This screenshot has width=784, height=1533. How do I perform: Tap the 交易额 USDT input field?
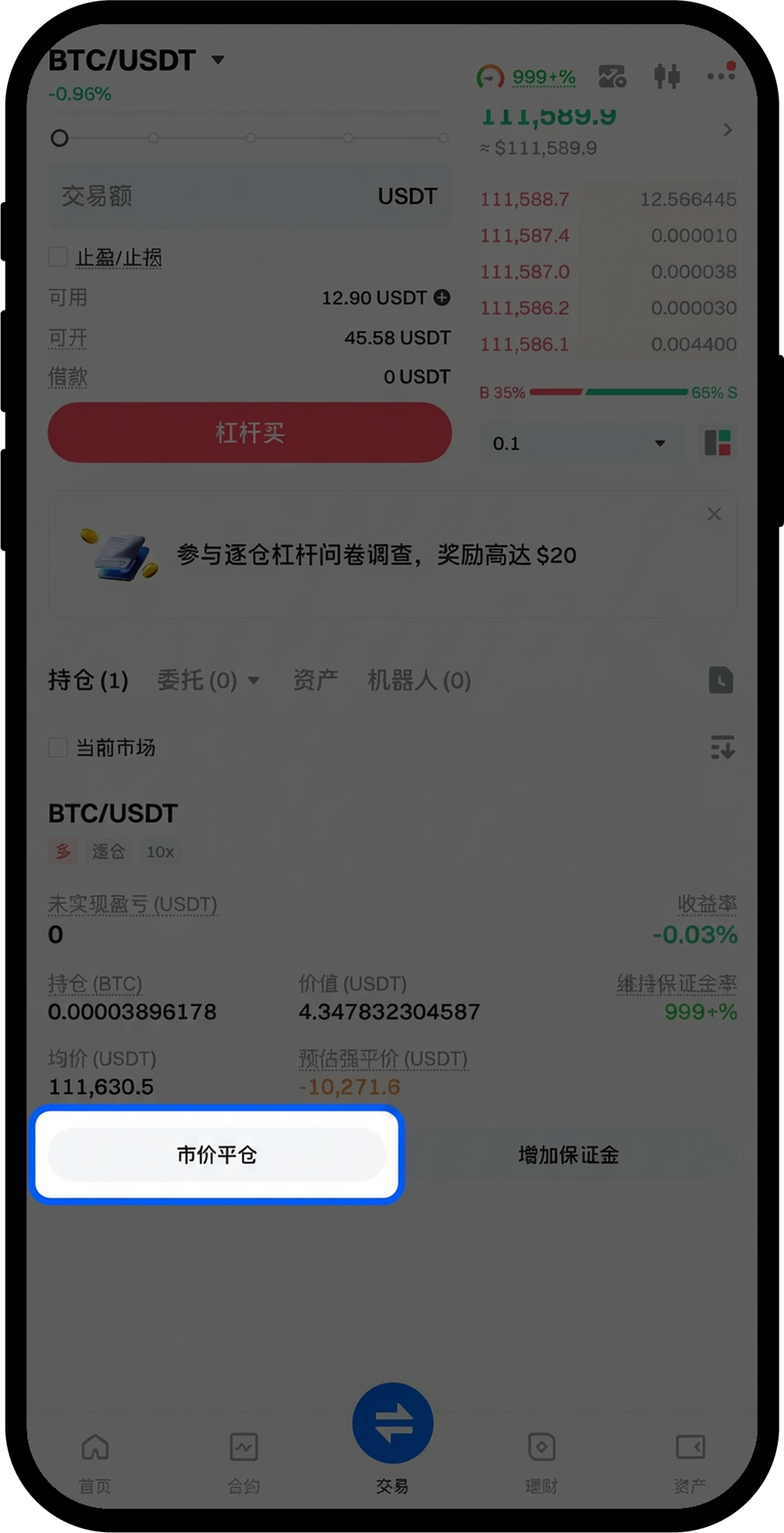pyautogui.click(x=248, y=196)
